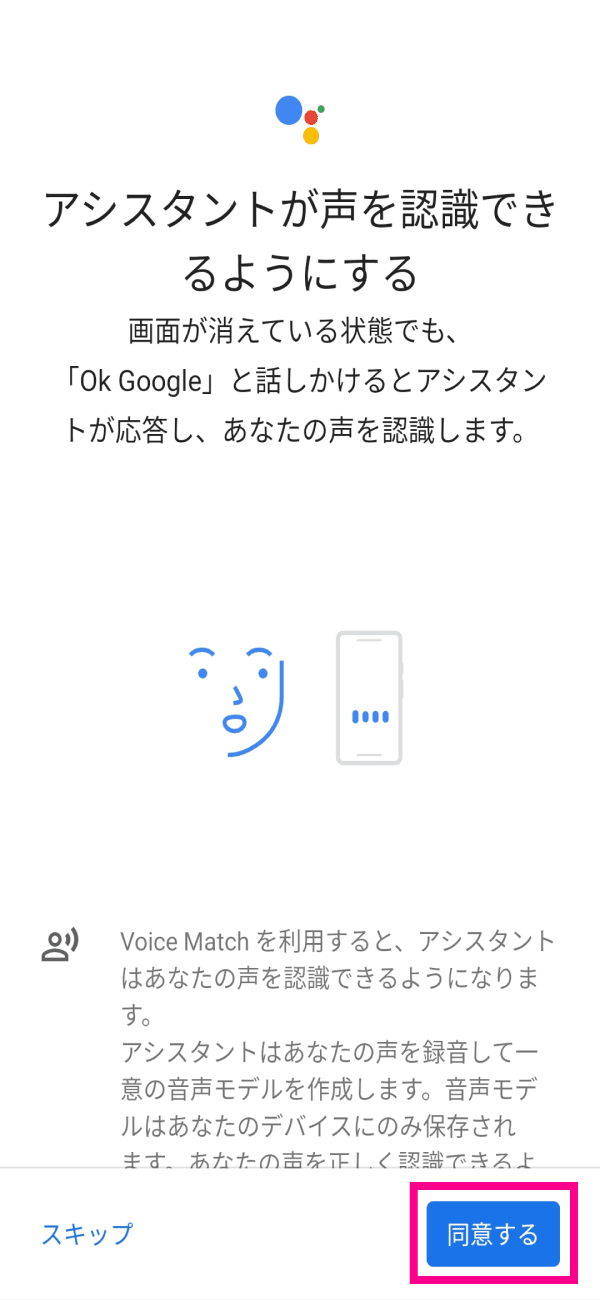The width and height of the screenshot is (600, 1300).
Task: Skip Voice Match setup with スキップ
Action: coord(87,1234)
